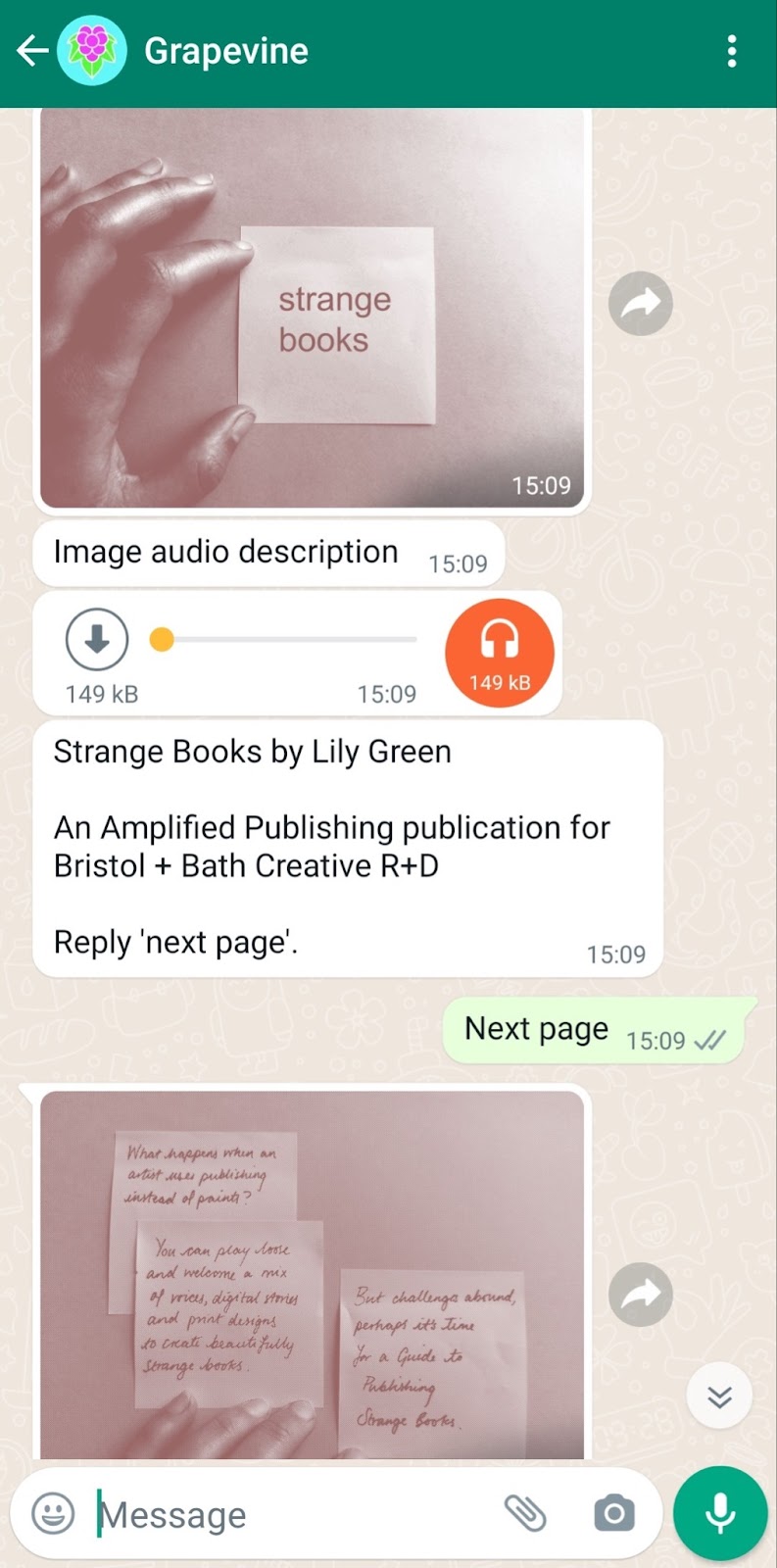
Task: Forward the handwritten notes image
Action: click(640, 1295)
